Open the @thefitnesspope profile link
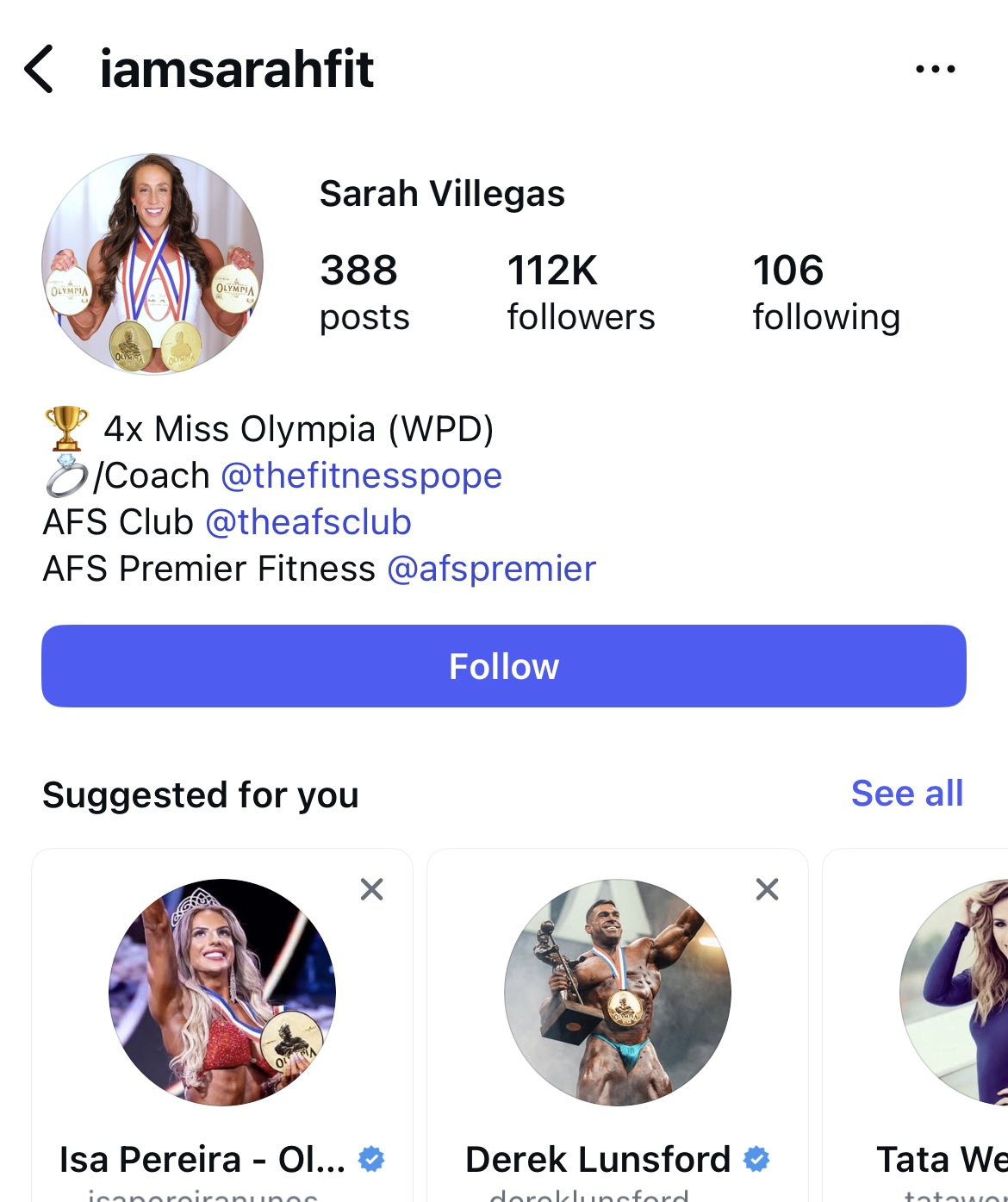 tap(361, 476)
